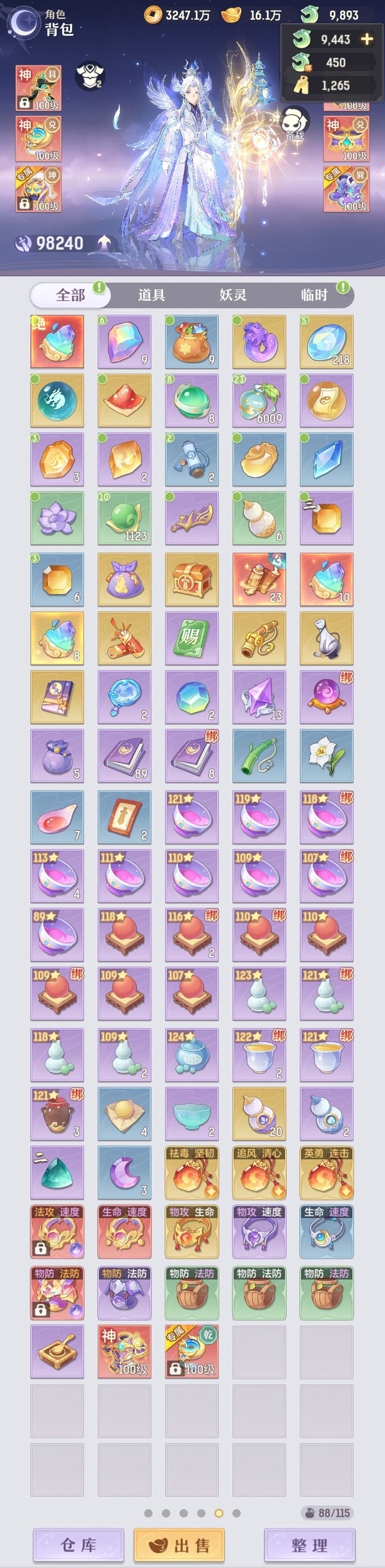Select the 124-star jar item
Screen dimensions: 385x1568
[192, 1055]
